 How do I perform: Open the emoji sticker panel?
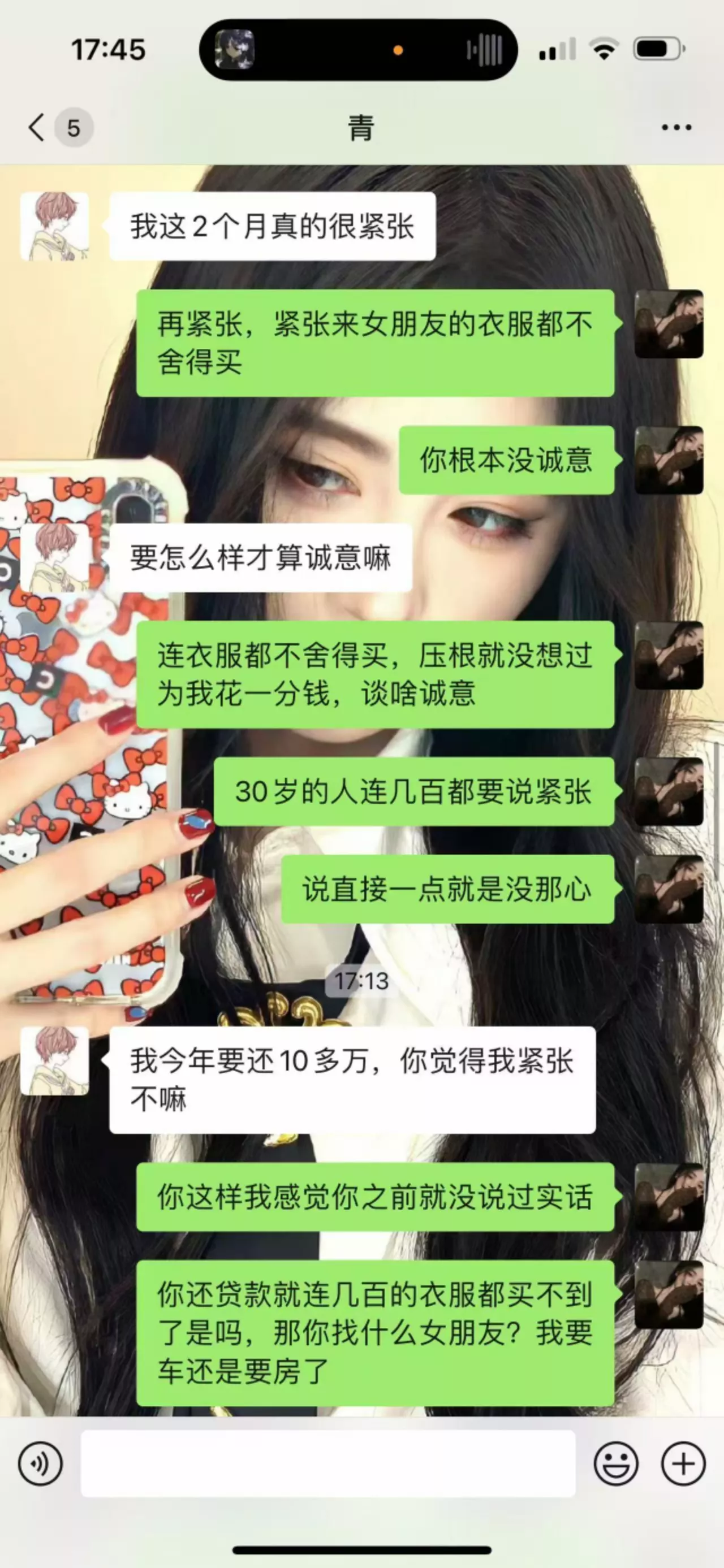616,1465
